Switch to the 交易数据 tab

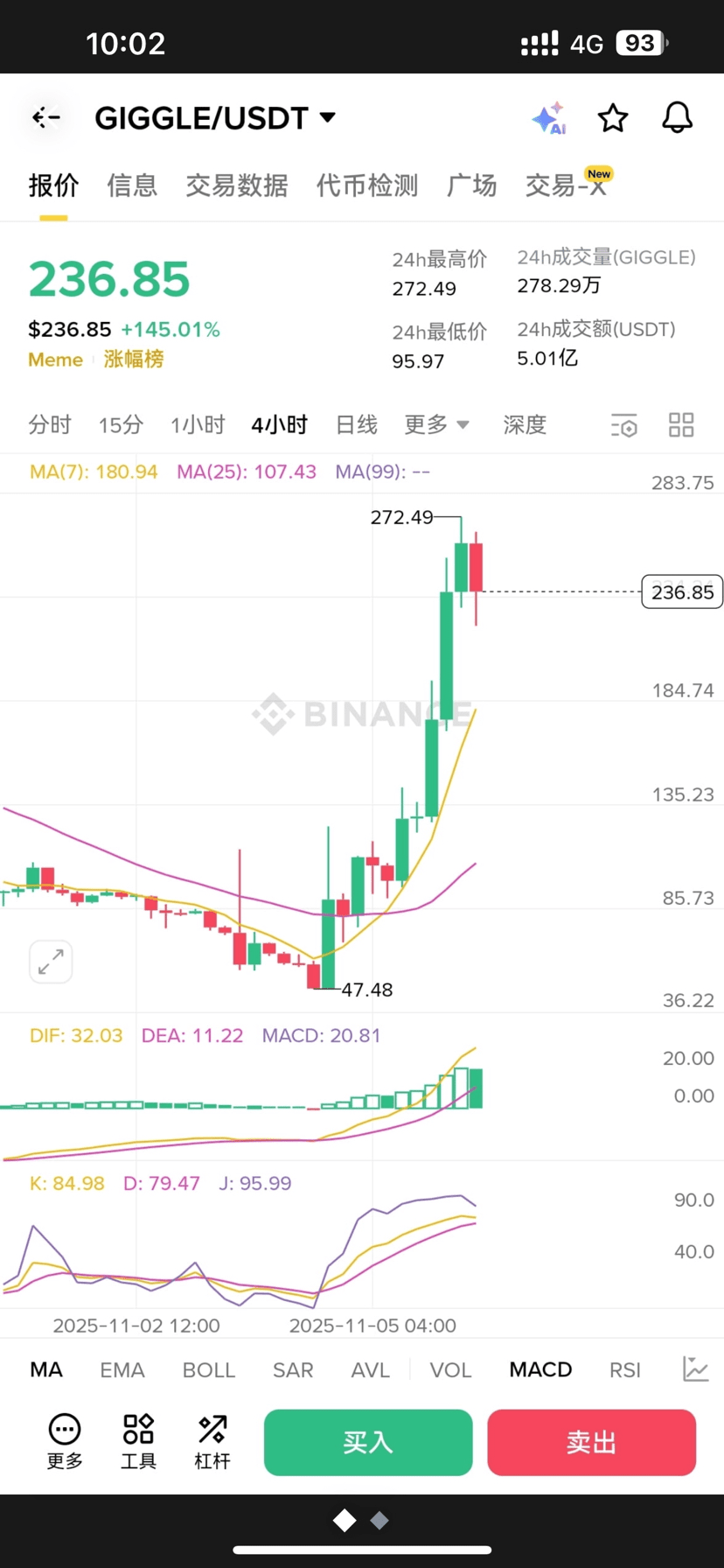tap(236, 185)
